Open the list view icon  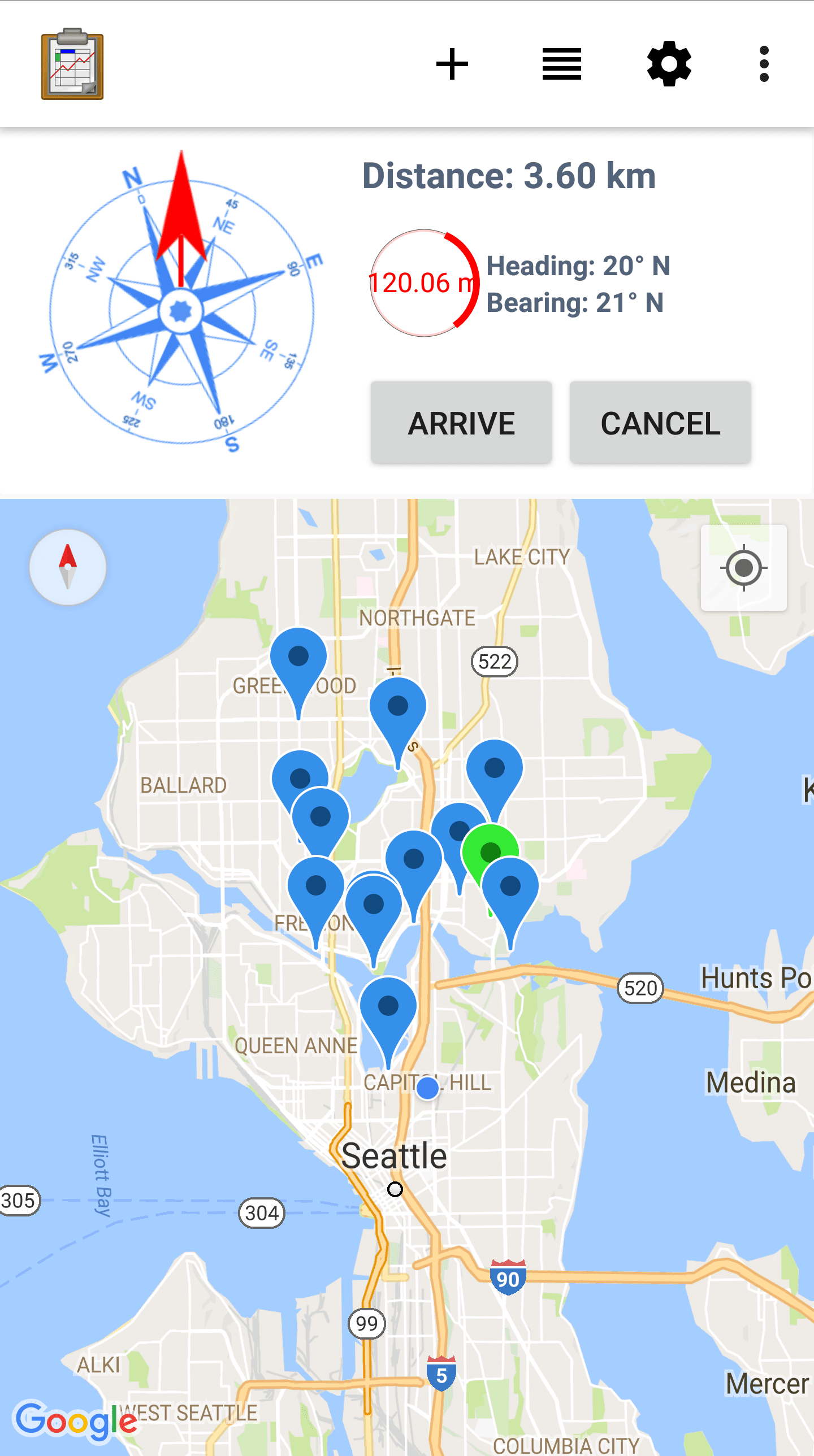point(561,64)
